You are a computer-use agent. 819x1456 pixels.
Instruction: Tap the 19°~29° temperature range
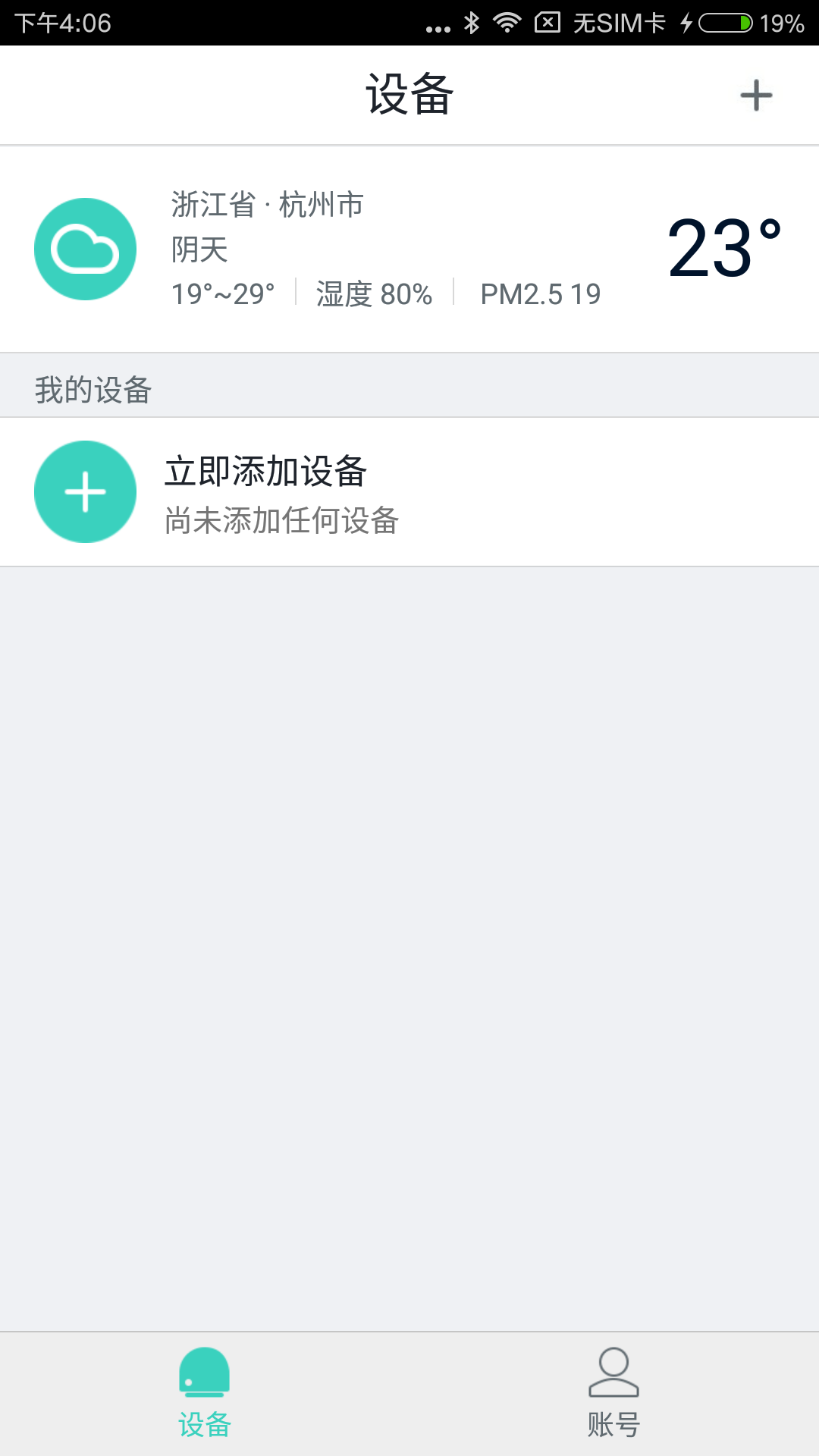tap(224, 293)
